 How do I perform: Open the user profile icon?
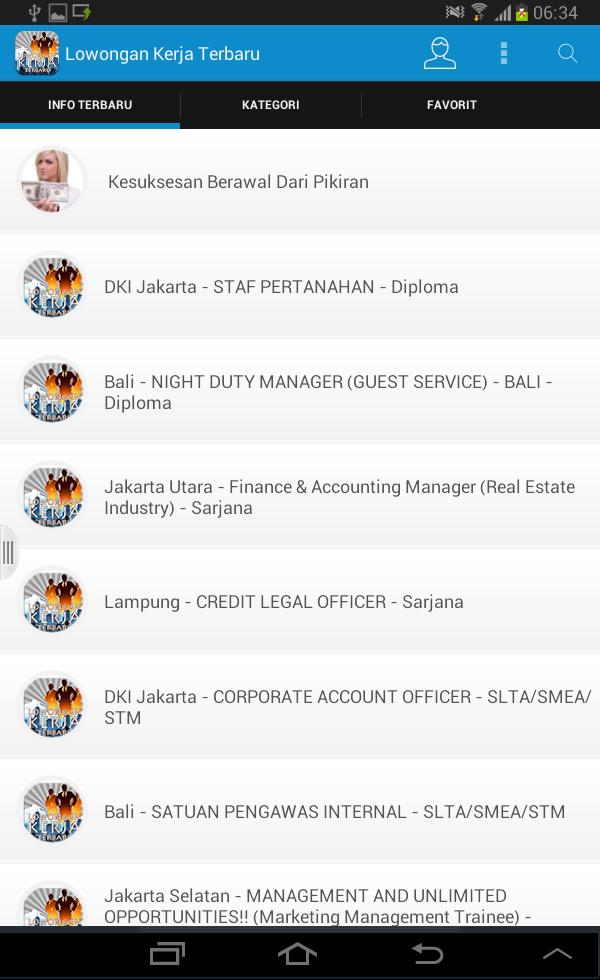tap(439, 54)
